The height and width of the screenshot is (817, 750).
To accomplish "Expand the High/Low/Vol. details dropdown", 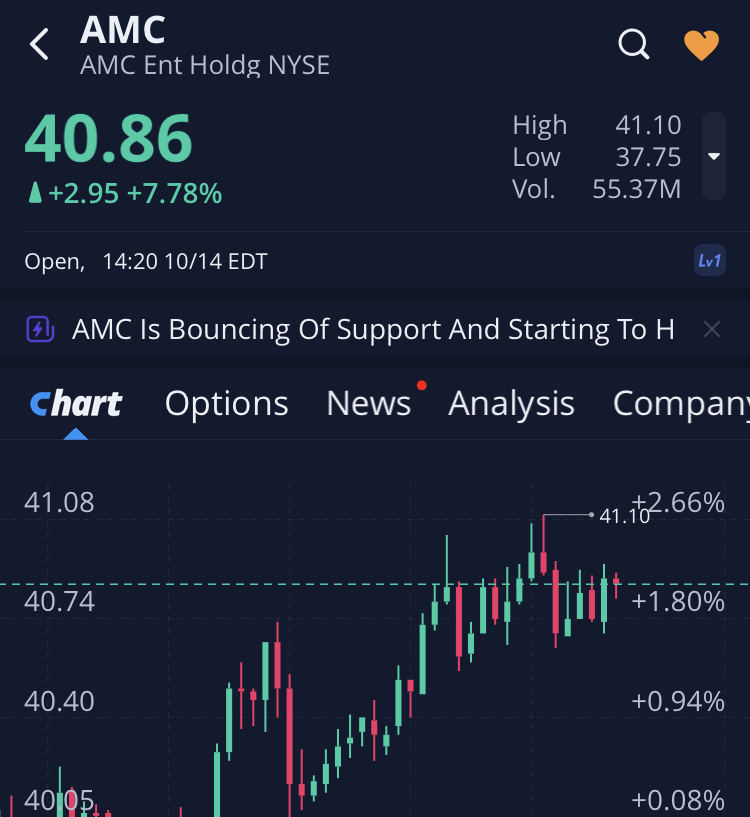I will (x=713, y=156).
